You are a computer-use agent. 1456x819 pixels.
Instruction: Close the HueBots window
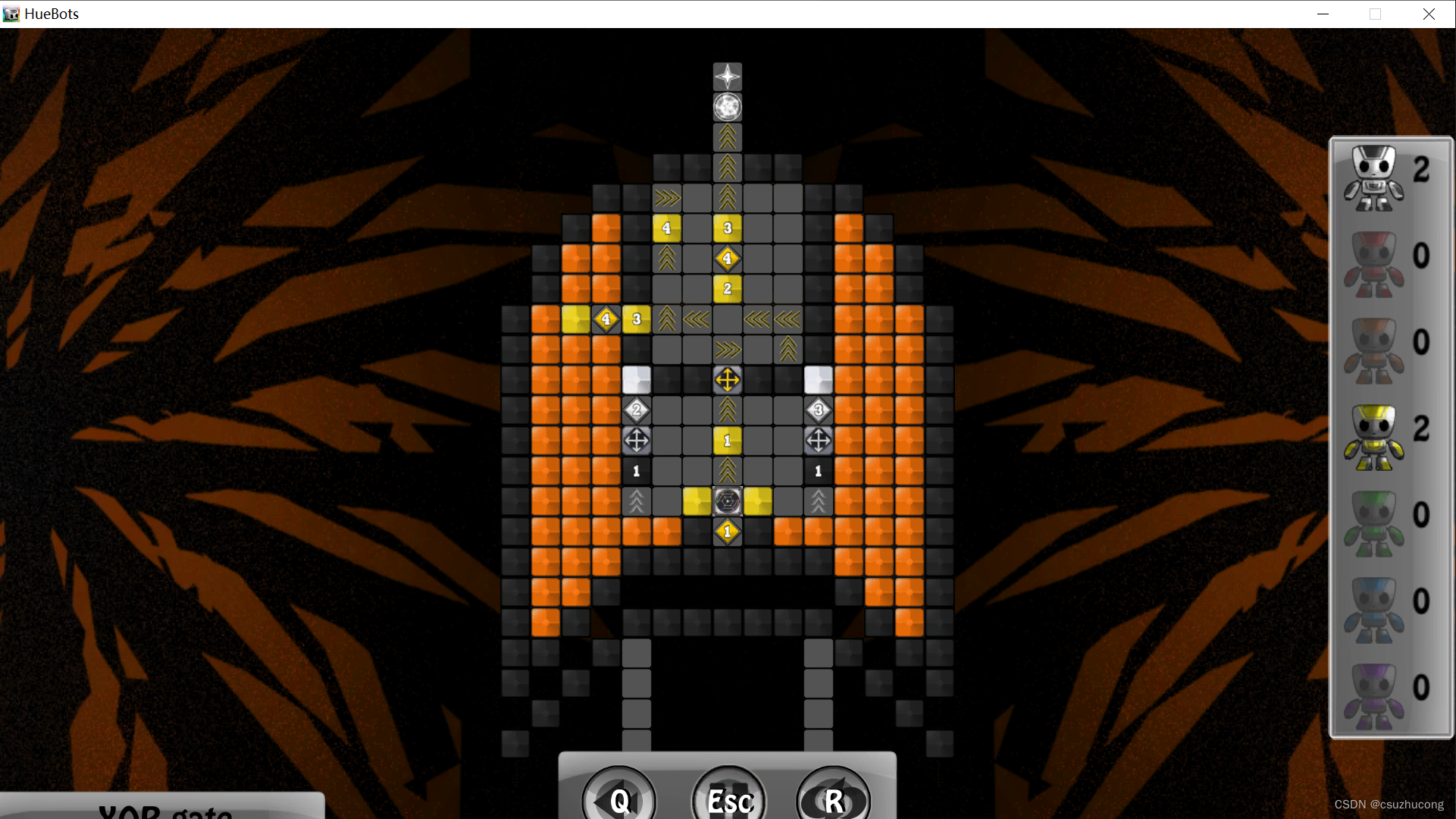pos(1429,14)
